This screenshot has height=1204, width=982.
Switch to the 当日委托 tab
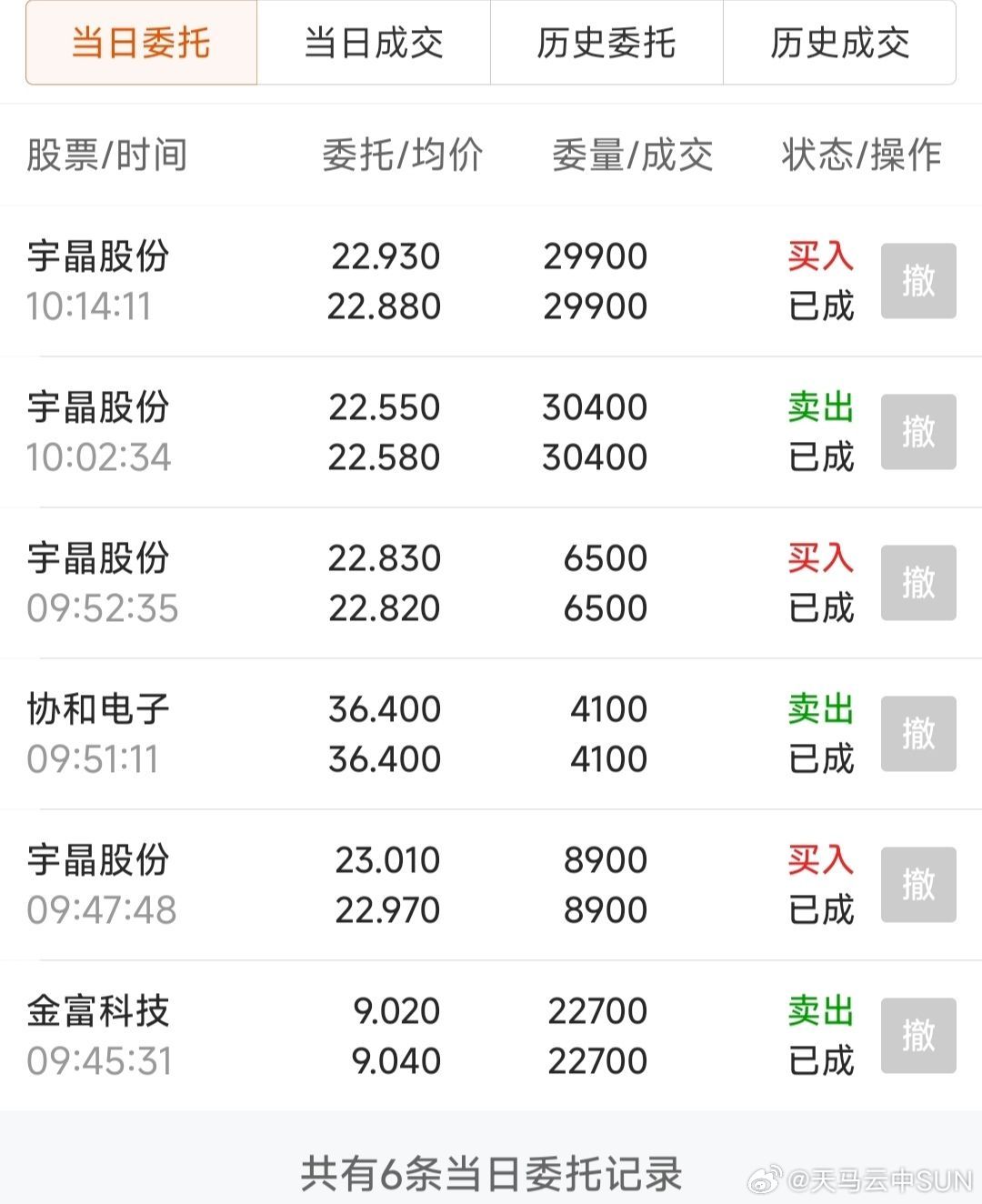coord(141,43)
